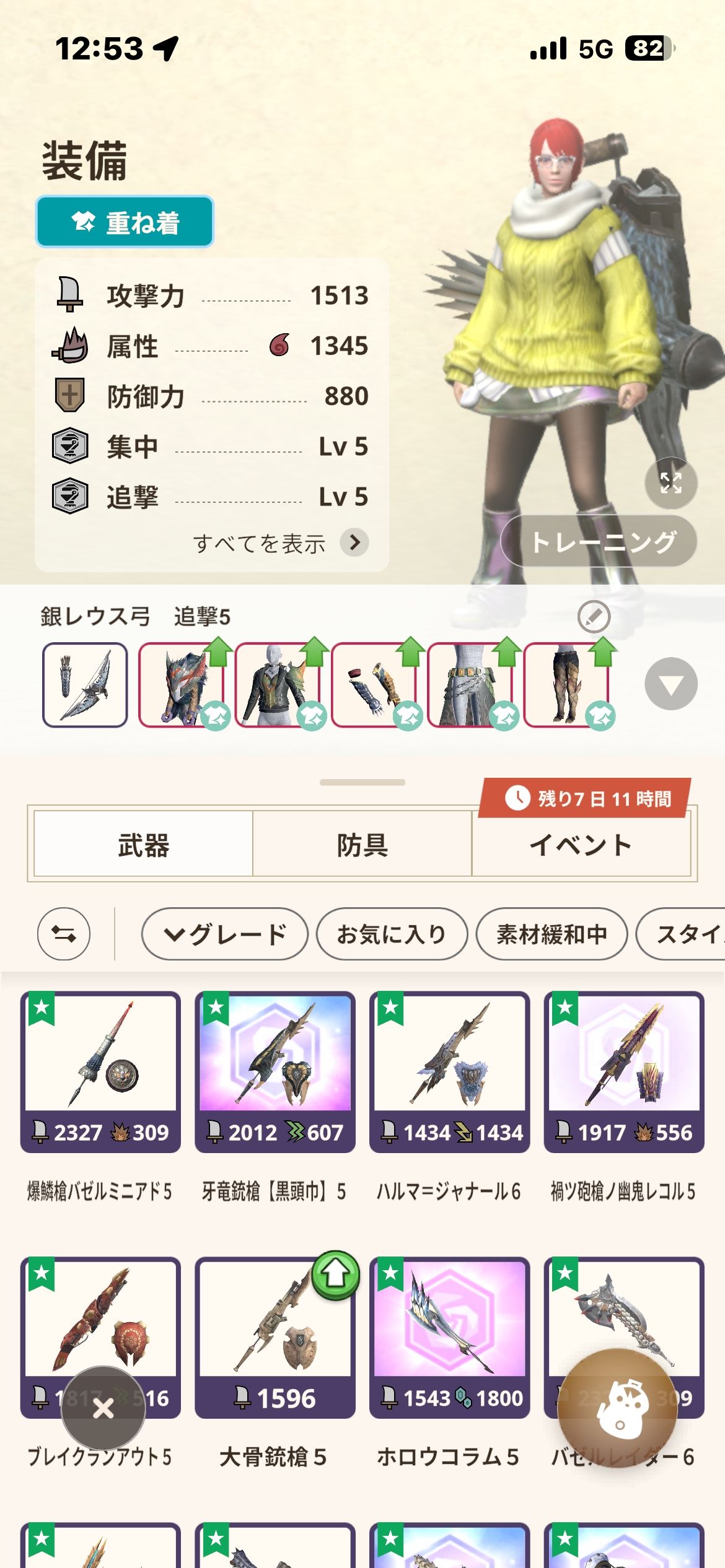The width and height of the screenshot is (725, 1568).
Task: Open the 重ね着 layered armor button
Action: pos(125,222)
